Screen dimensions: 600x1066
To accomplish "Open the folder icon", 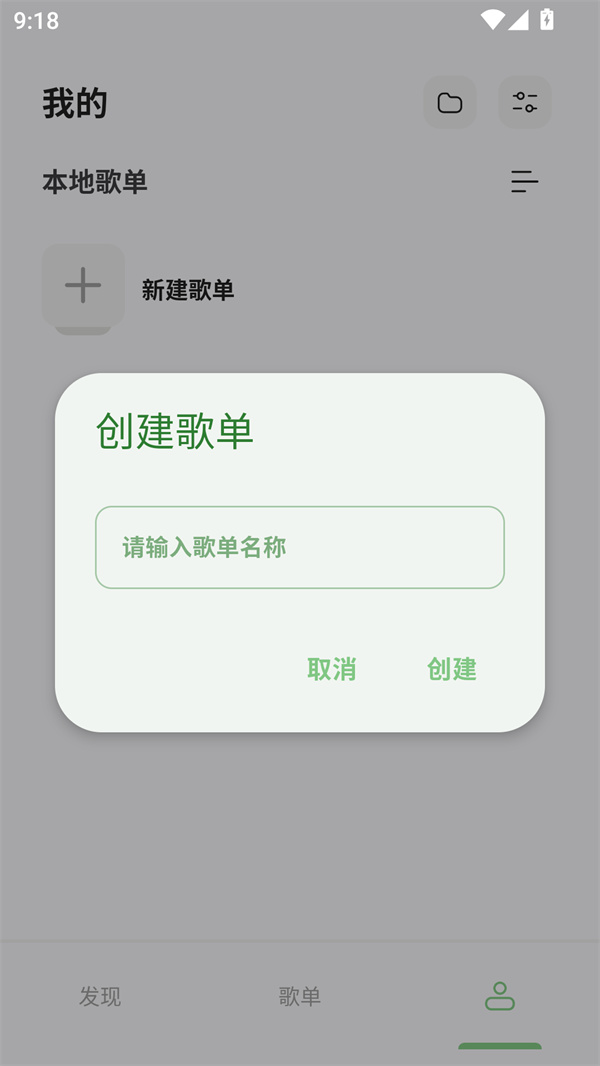I will (450, 102).
